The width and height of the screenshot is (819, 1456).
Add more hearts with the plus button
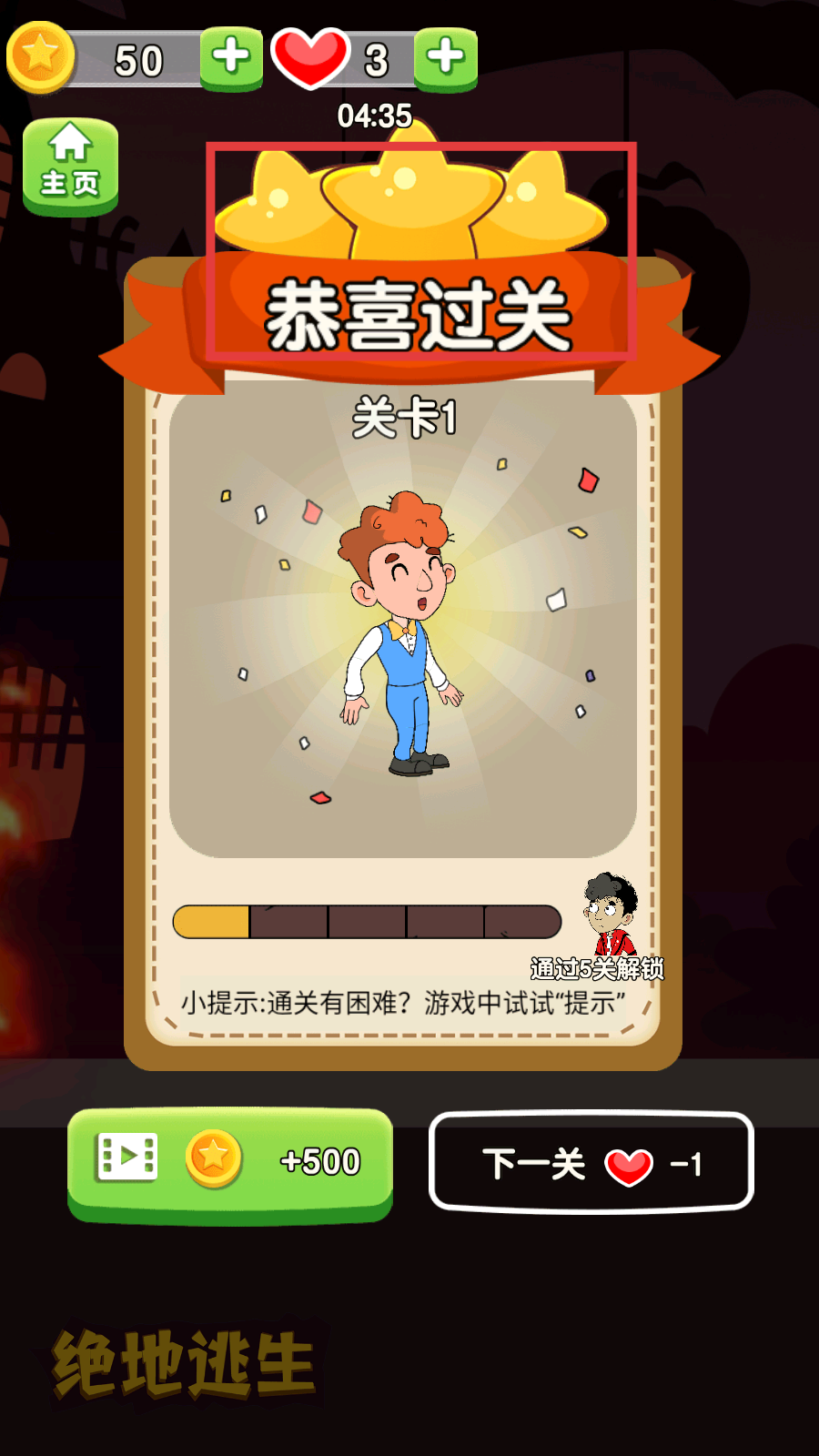(446, 57)
